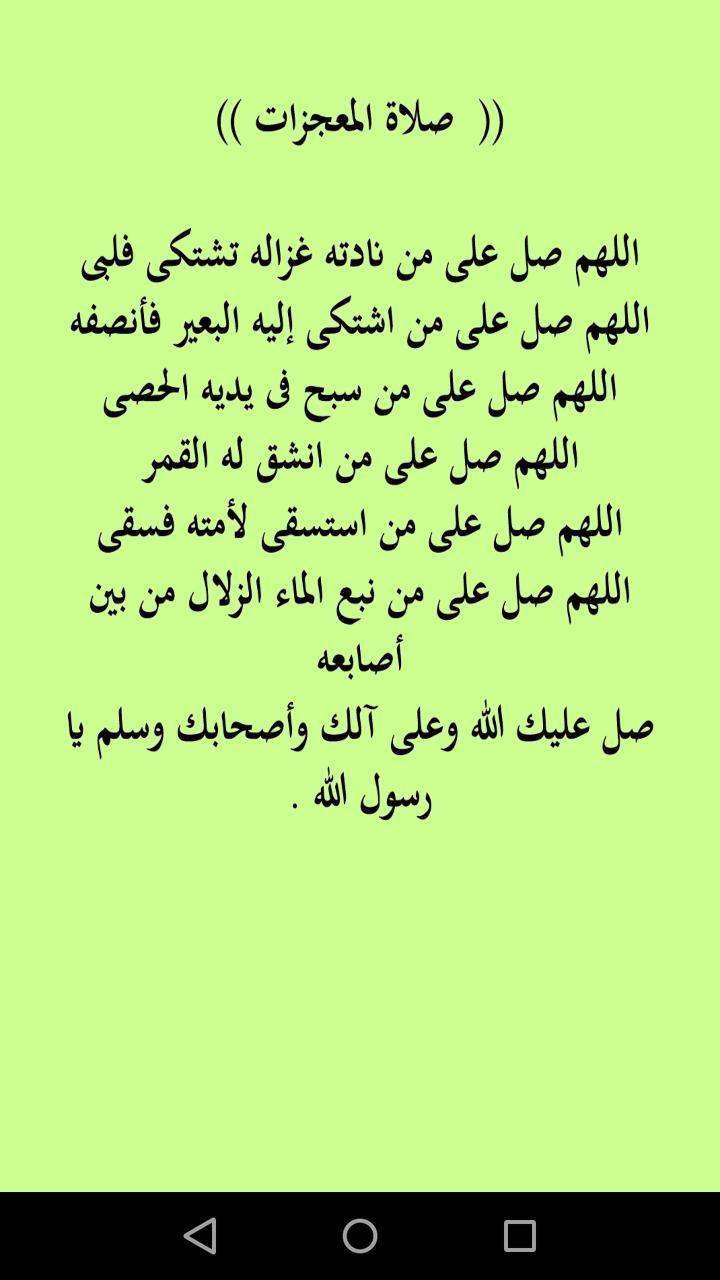The height and width of the screenshot is (1280, 720).
Task: Select the closing line ending رسول الله
Action: [360, 795]
